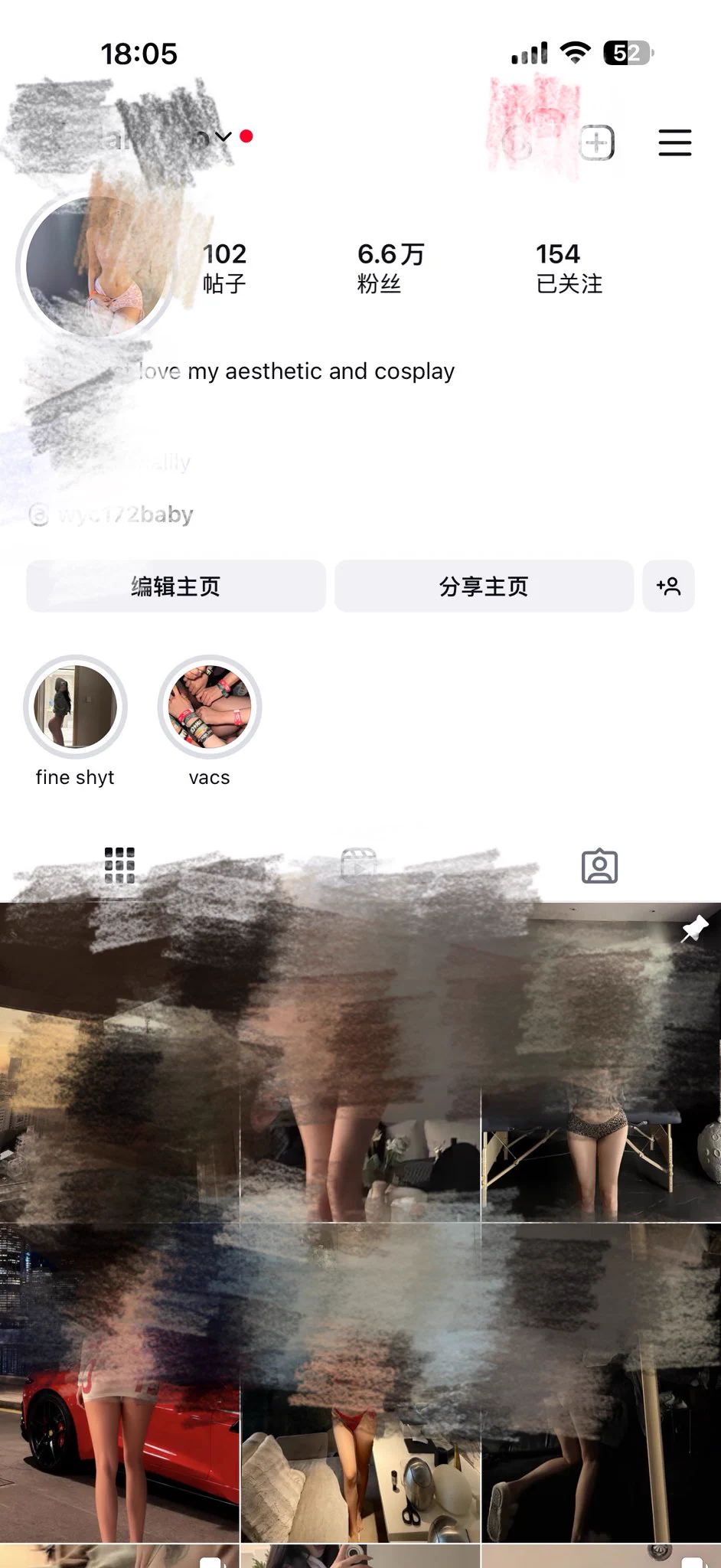Tap 分享主页 to share profile
This screenshot has height=1568, width=721.
pos(484,586)
